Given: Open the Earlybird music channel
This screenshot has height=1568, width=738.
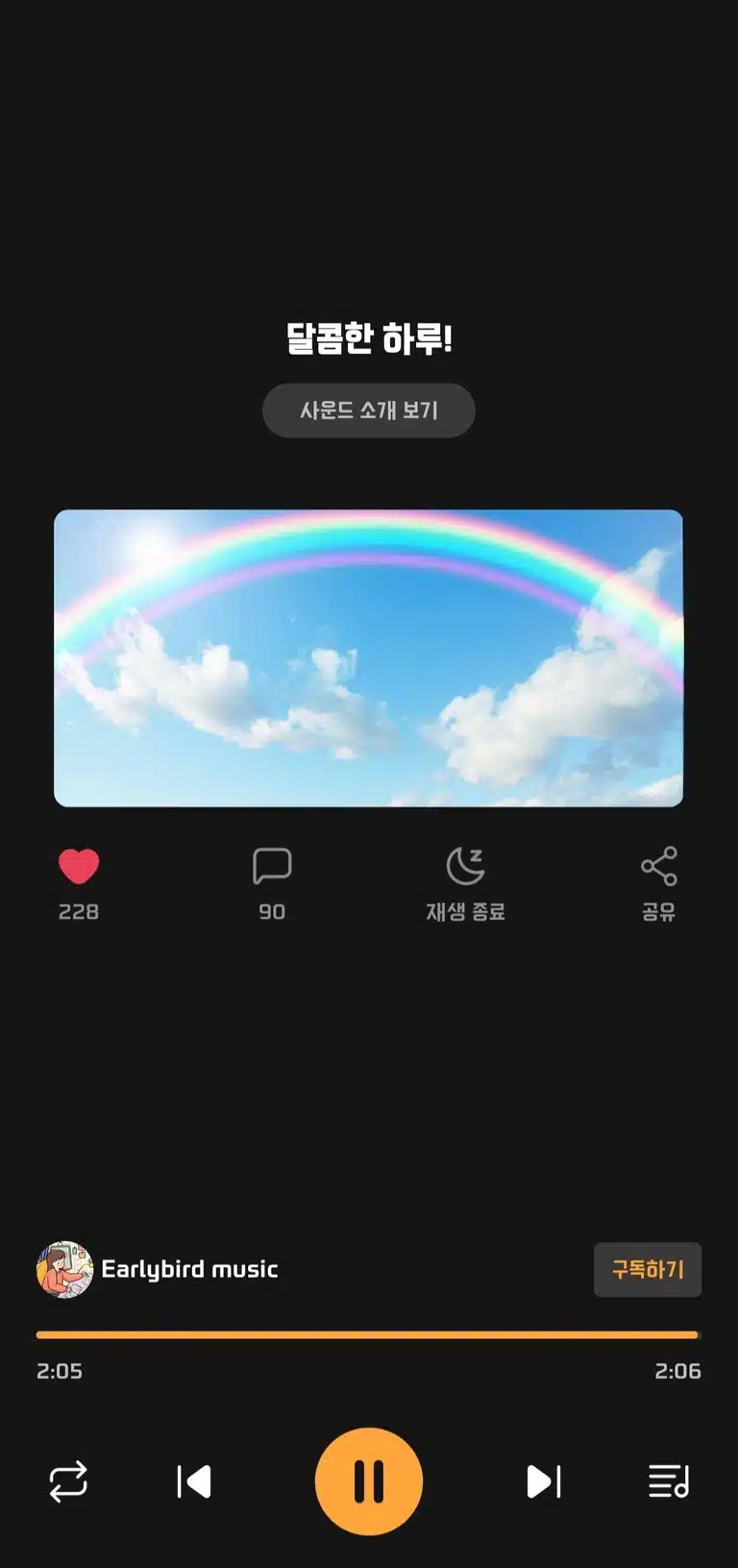Looking at the screenshot, I should 158,1269.
